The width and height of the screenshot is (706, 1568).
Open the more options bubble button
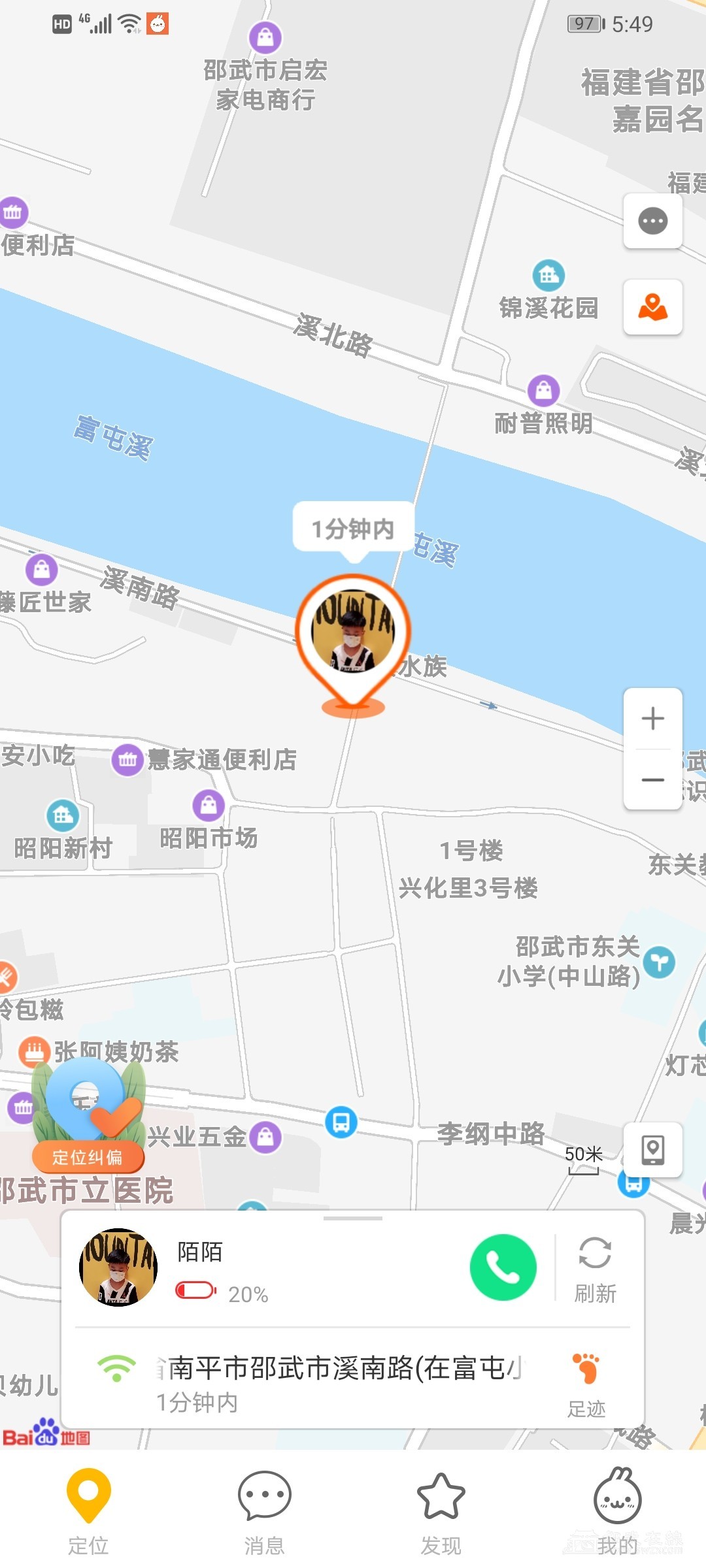(x=652, y=221)
